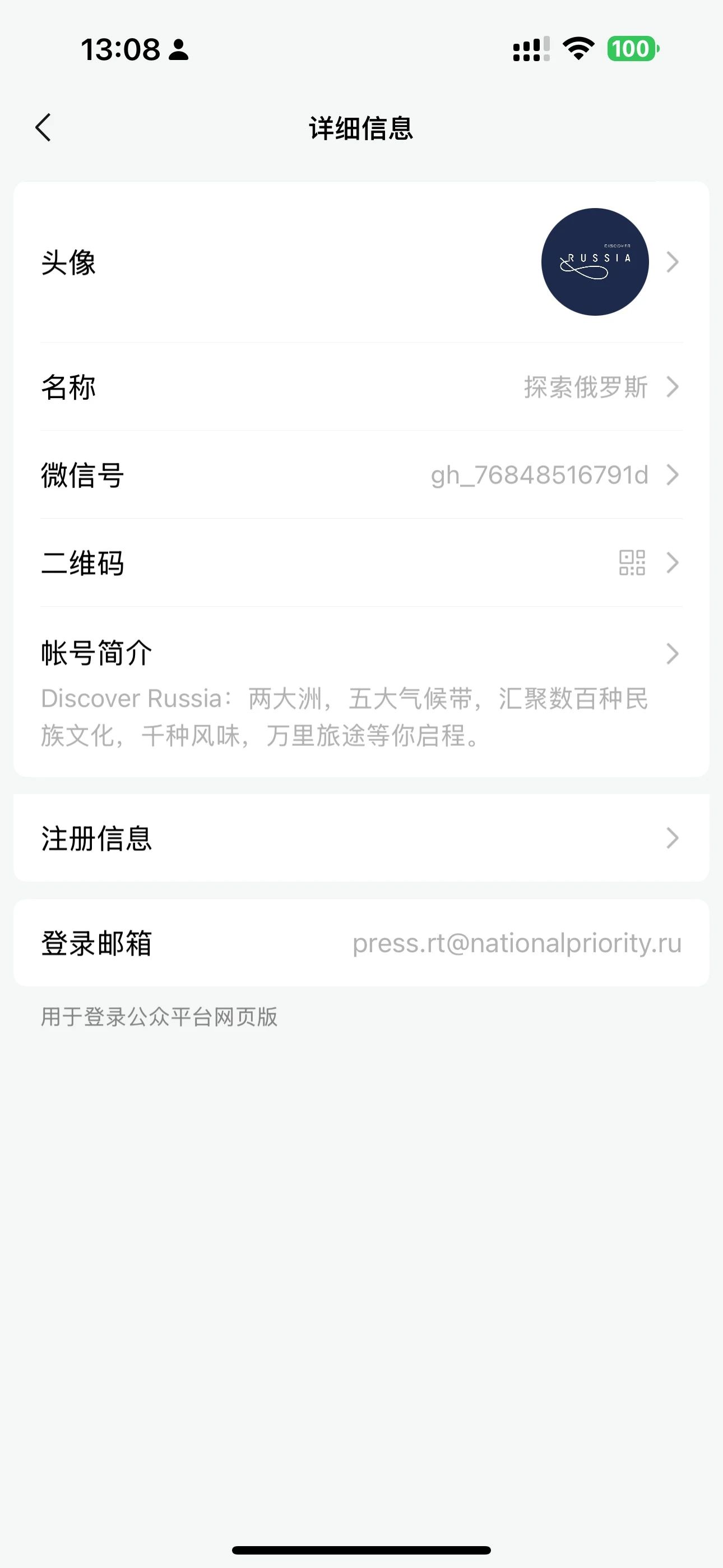Open the 二维码 QR code row
The image size is (723, 1568).
361,562
